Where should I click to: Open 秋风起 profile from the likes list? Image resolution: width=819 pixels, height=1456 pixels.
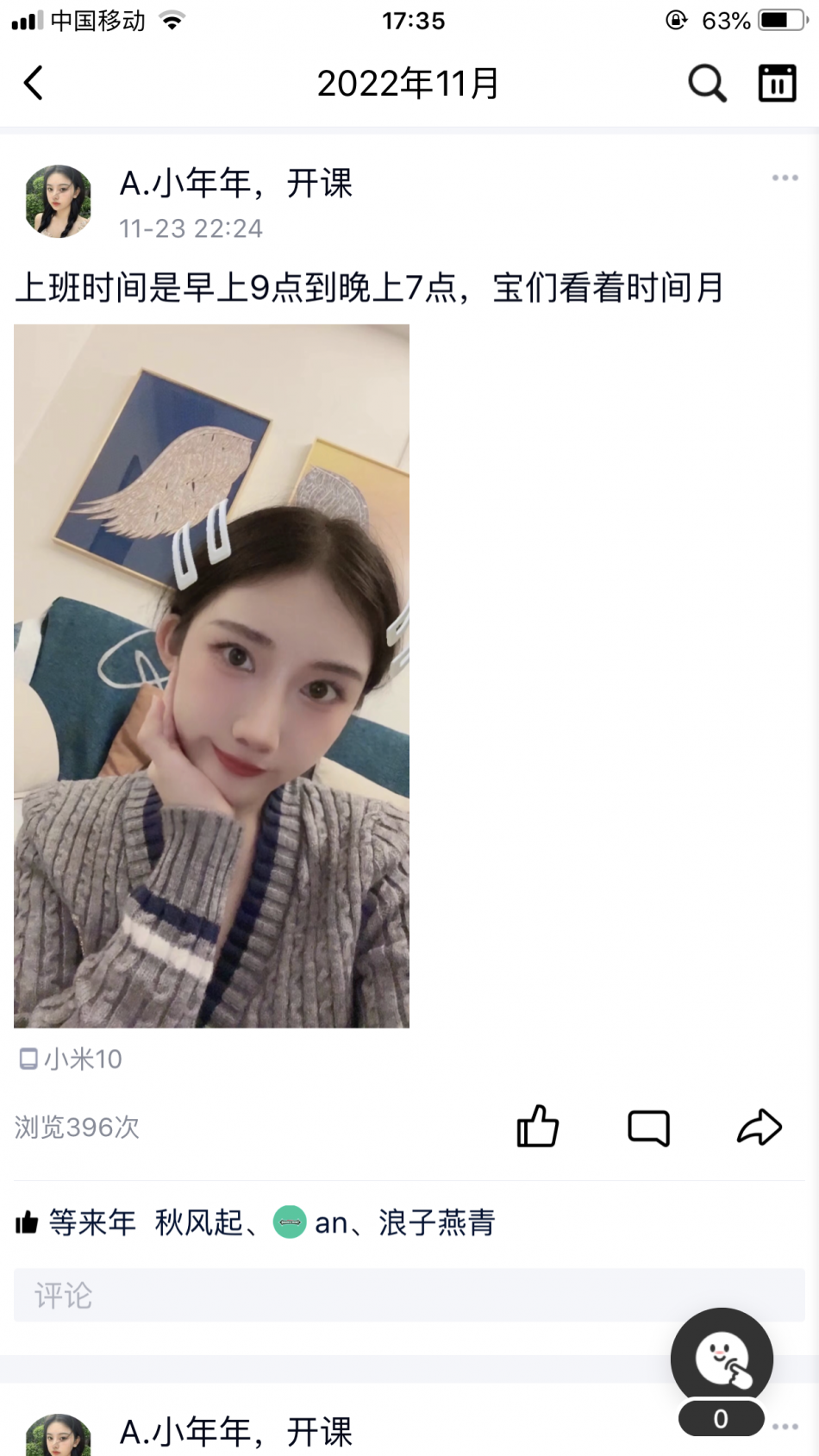click(x=199, y=1222)
